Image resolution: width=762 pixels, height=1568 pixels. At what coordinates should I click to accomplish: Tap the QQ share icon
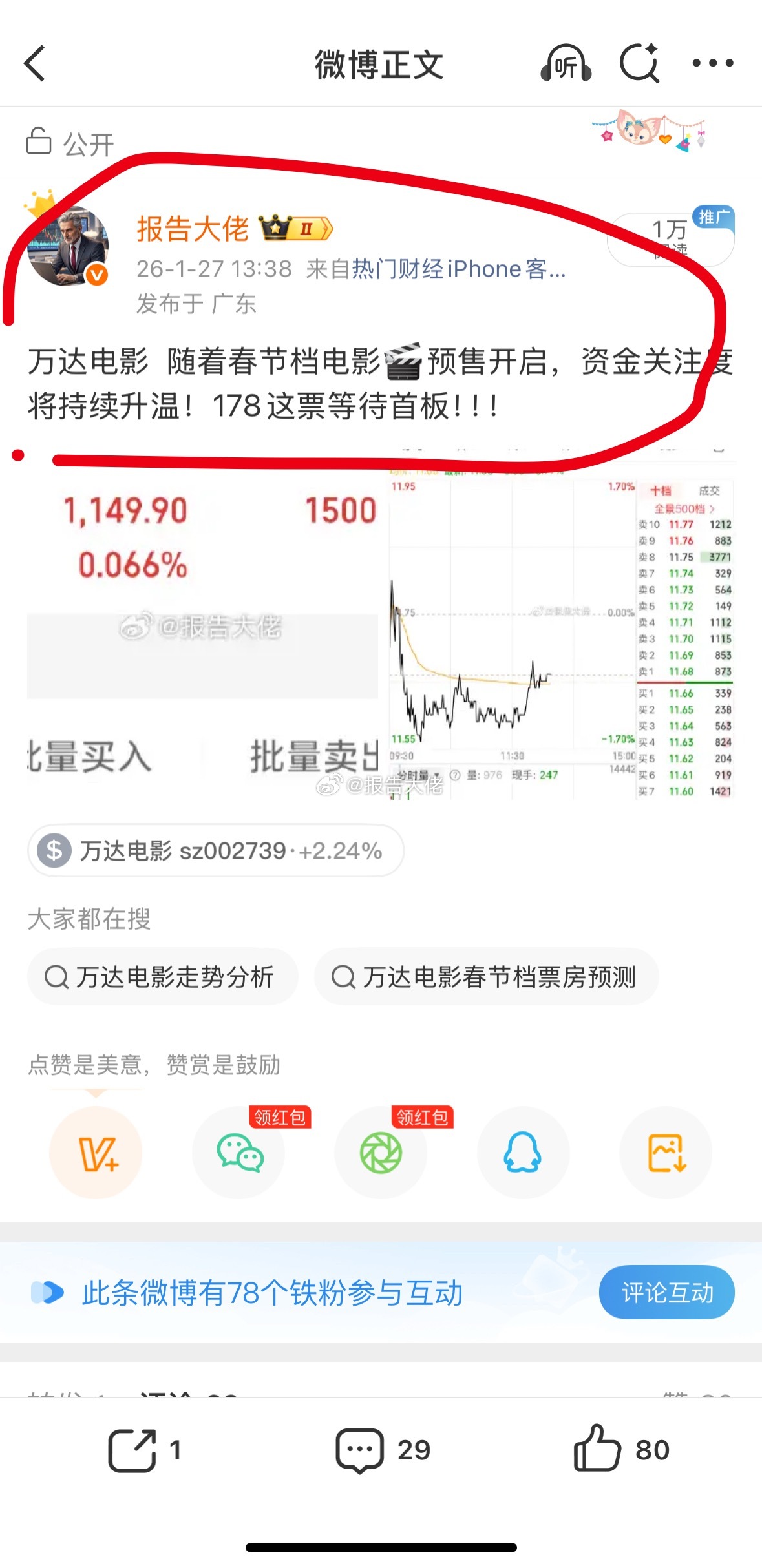[x=524, y=1153]
